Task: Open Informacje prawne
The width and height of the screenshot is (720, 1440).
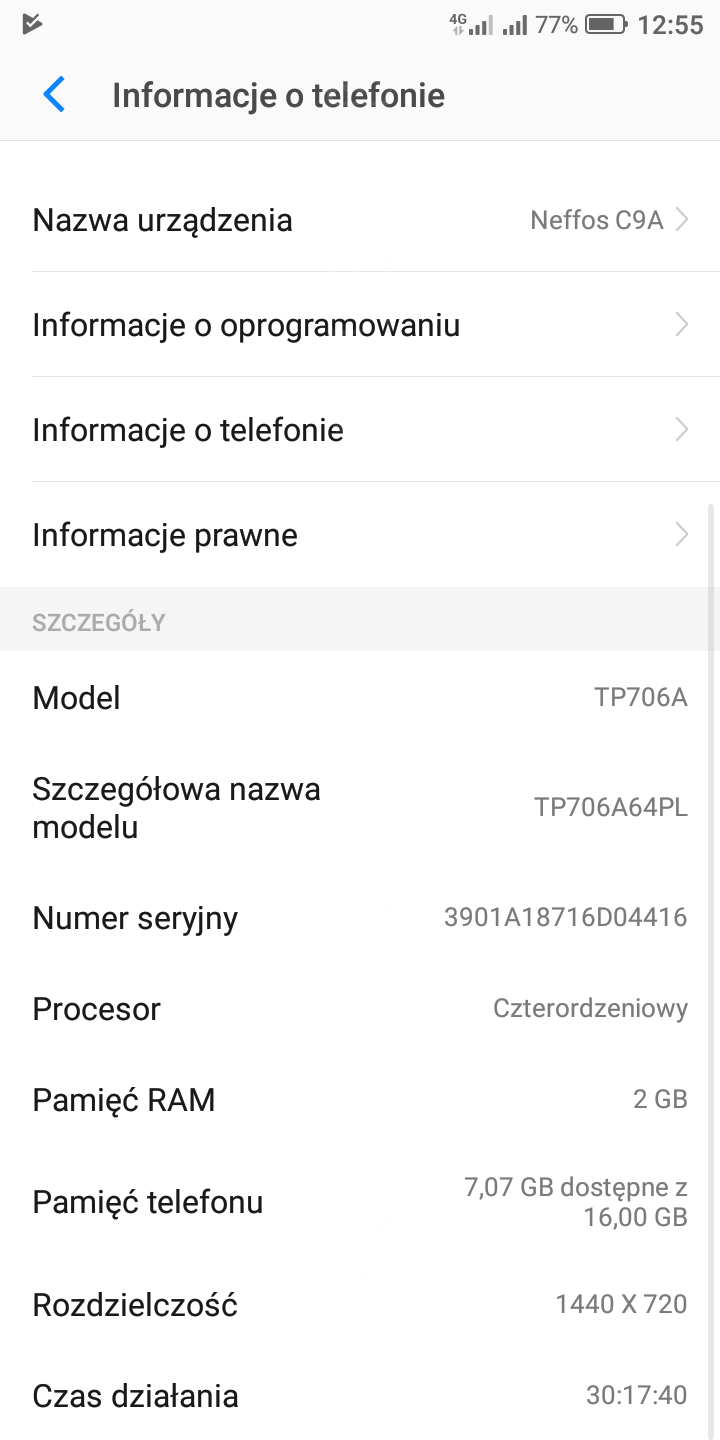Action: pyautogui.click(x=360, y=535)
